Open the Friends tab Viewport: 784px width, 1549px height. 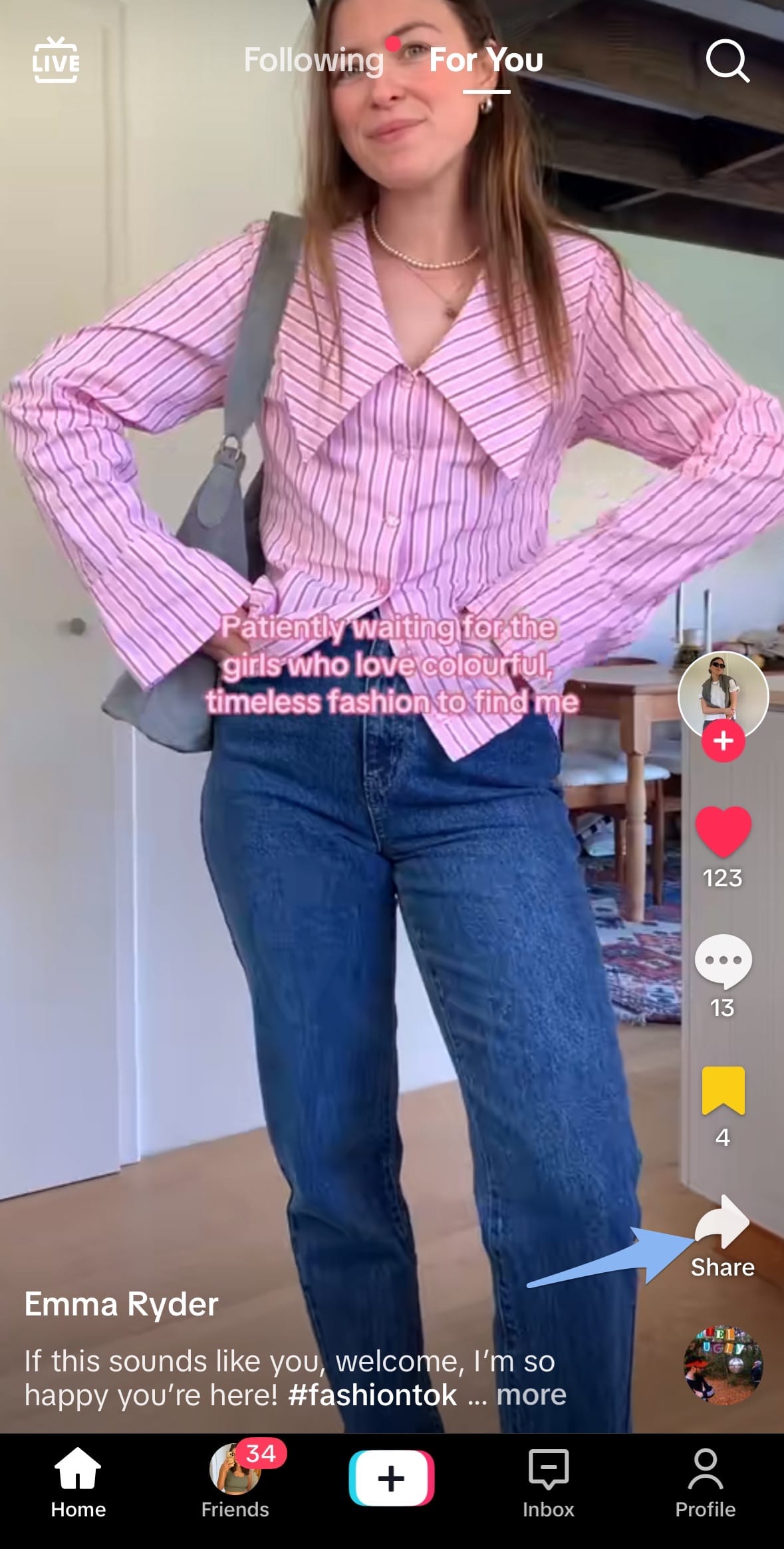pos(235,1481)
